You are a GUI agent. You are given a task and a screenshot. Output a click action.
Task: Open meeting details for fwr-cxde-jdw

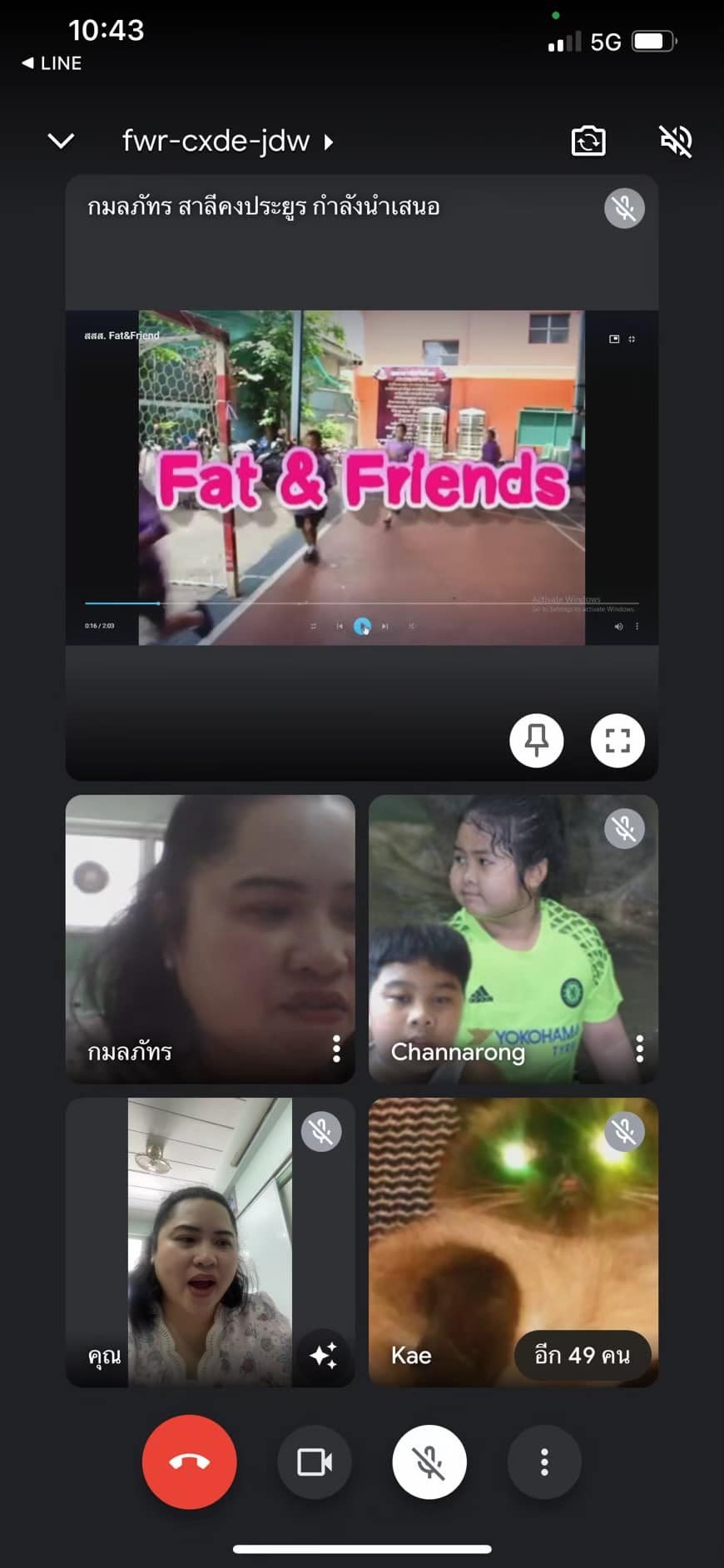pyautogui.click(x=226, y=141)
